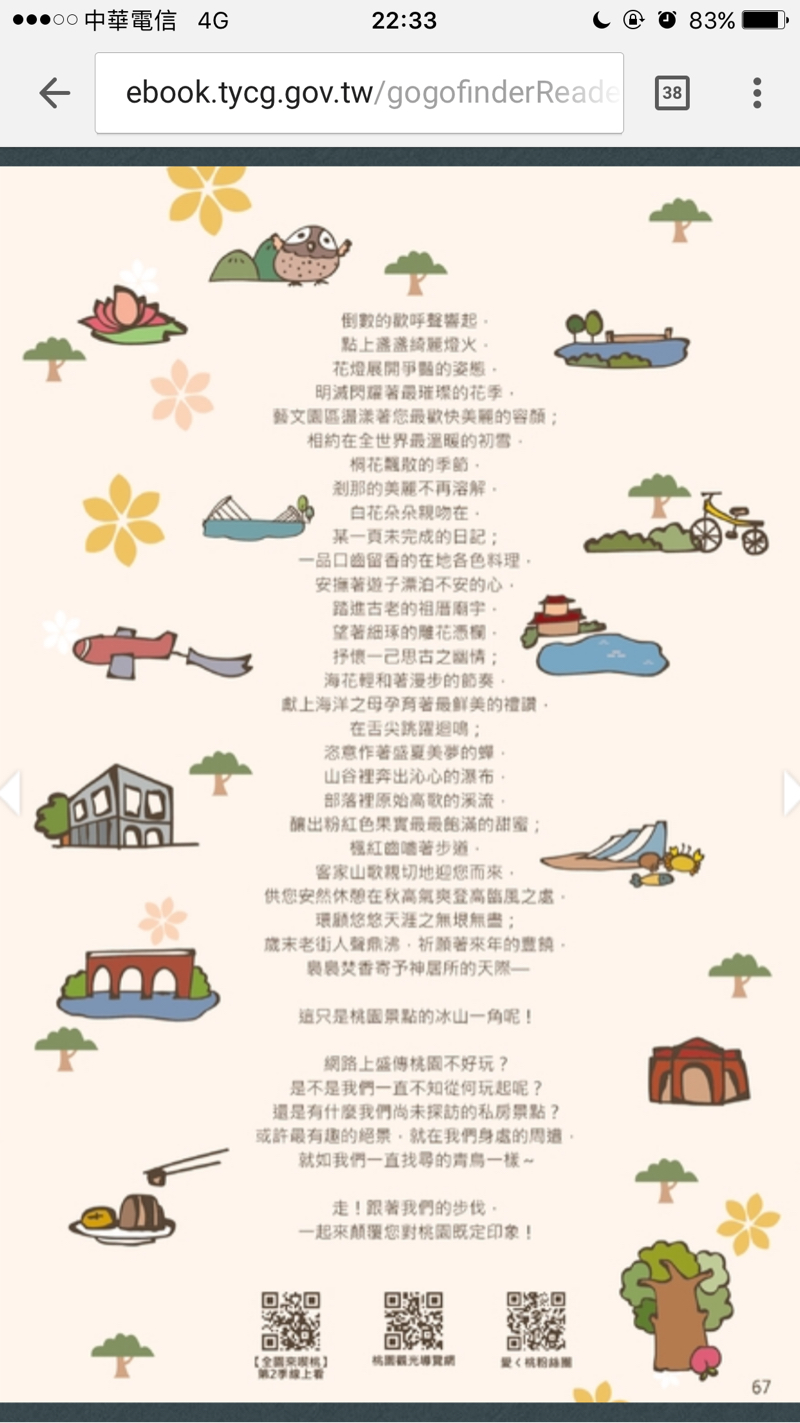The image size is (800, 1423).
Task: Tap the tab counter showing 38
Action: point(673,92)
